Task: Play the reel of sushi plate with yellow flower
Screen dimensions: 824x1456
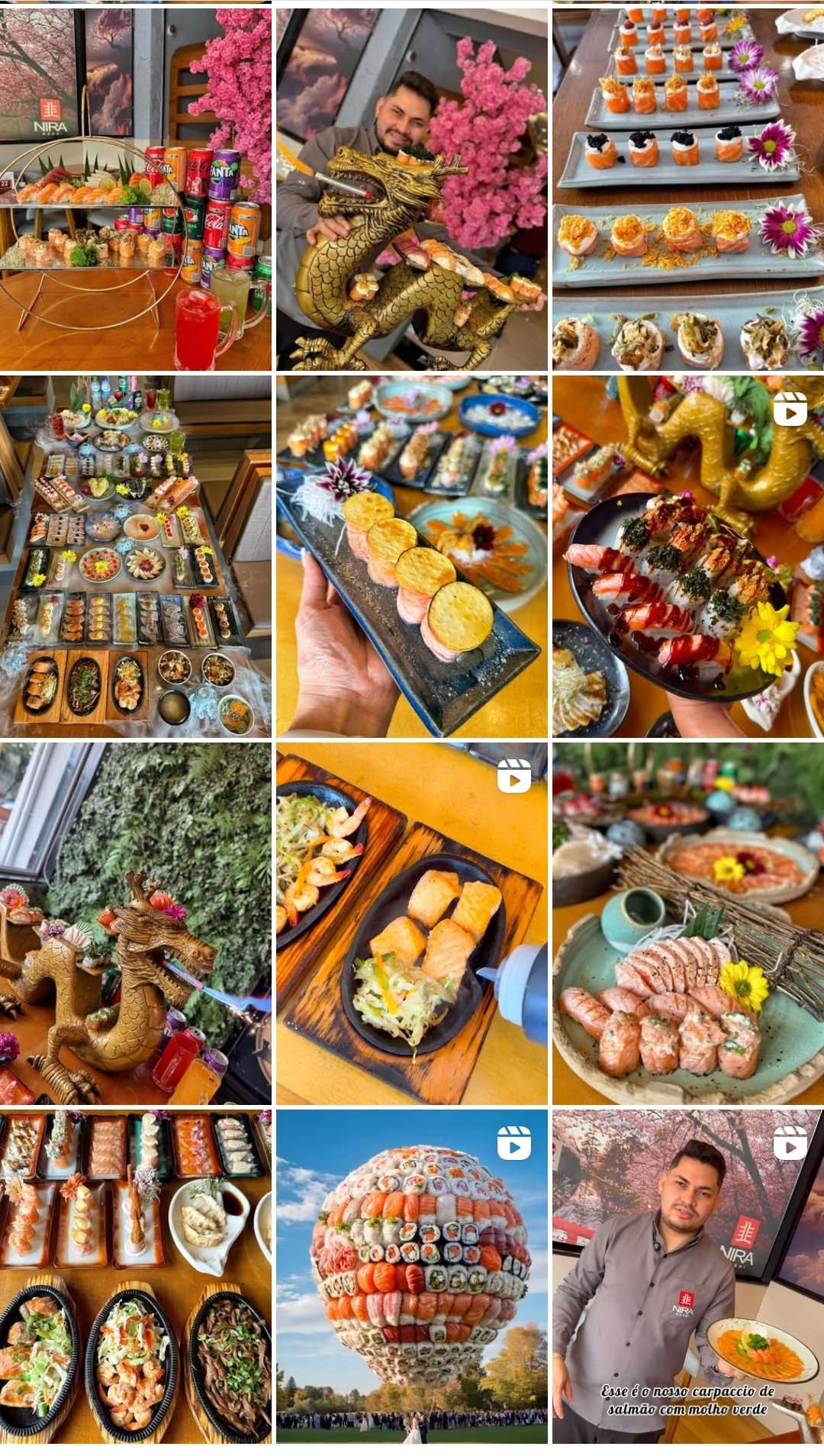Action: click(x=687, y=556)
